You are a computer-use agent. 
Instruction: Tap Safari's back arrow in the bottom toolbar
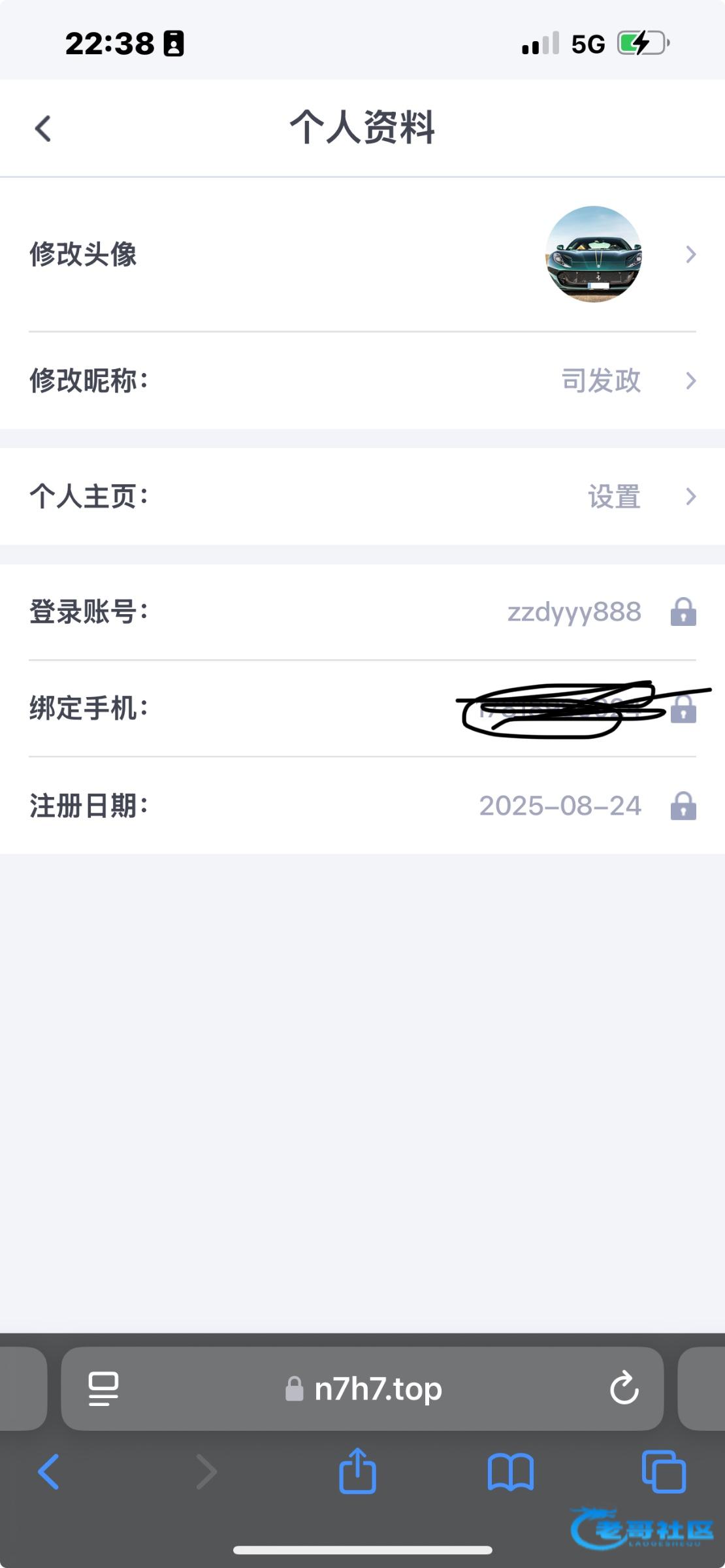pyautogui.click(x=49, y=1471)
